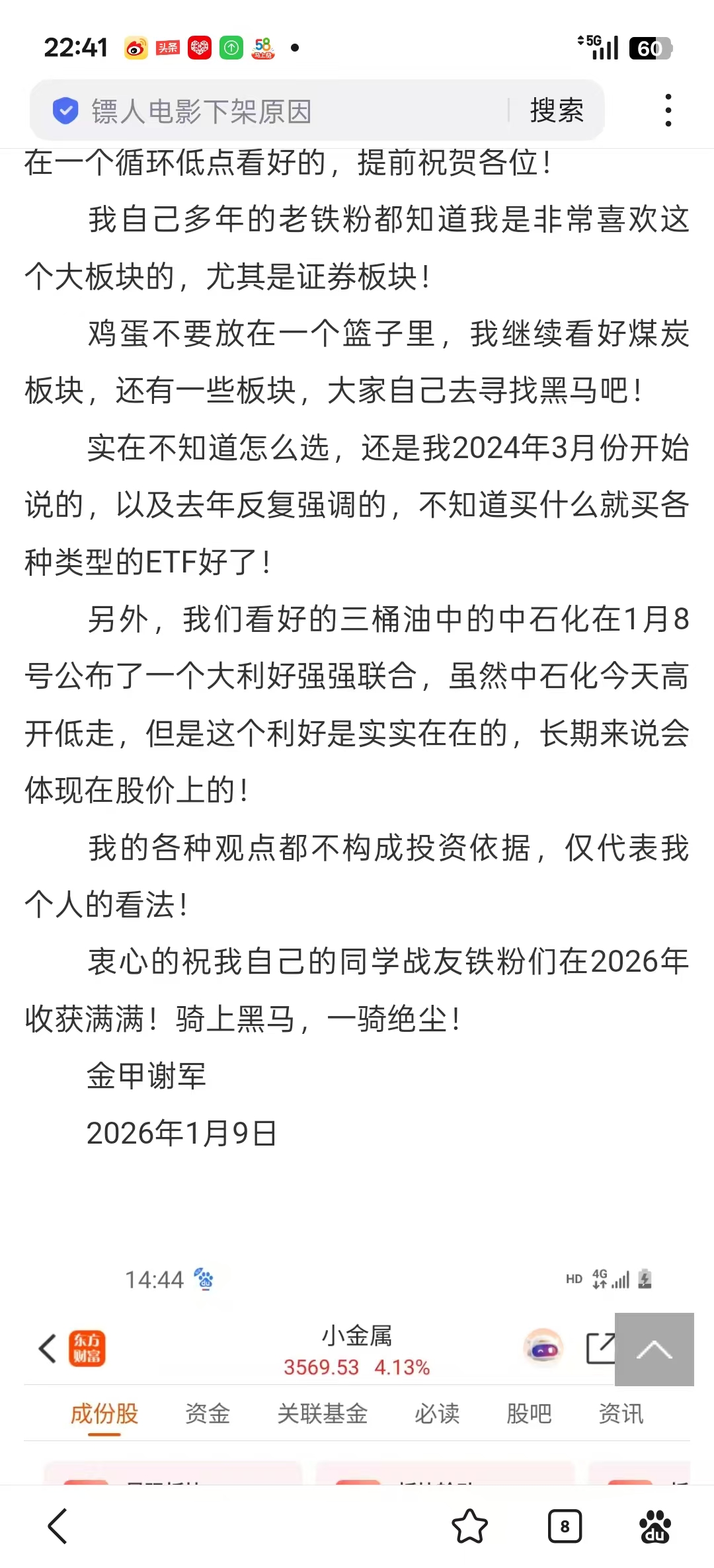
Task: Tap the search field showing 镖人电影下架原因
Action: 284,111
